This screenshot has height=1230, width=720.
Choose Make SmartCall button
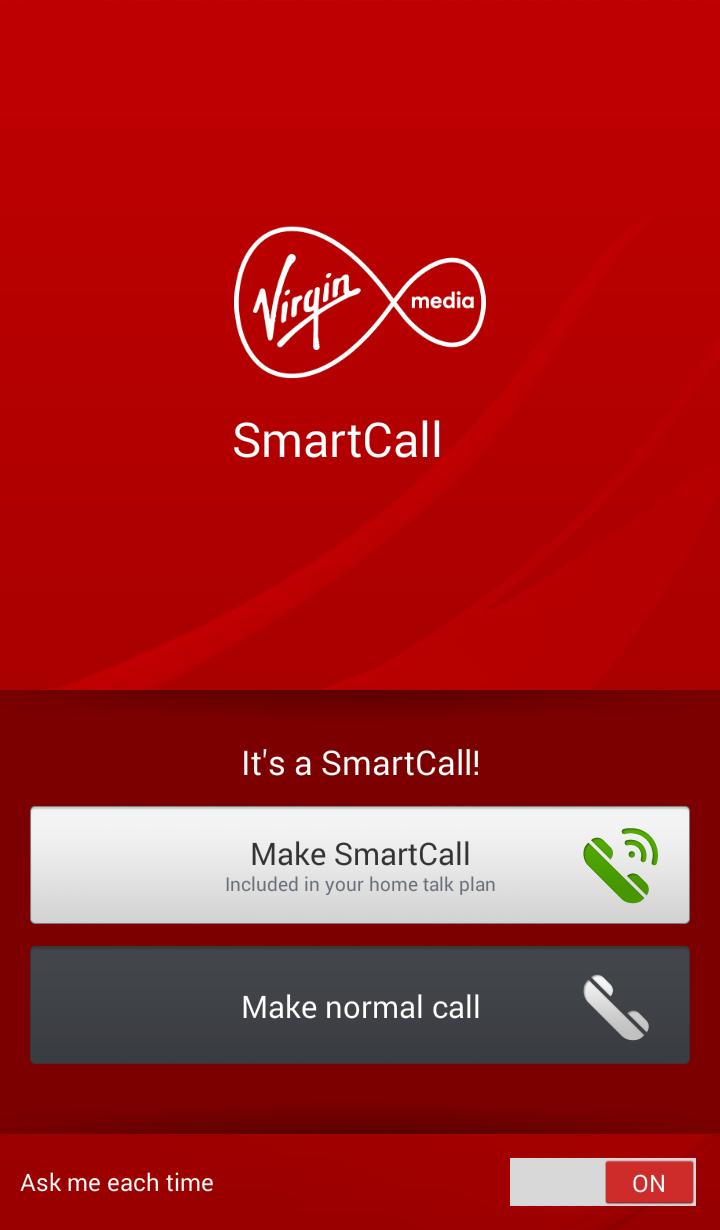pyautogui.click(x=360, y=865)
